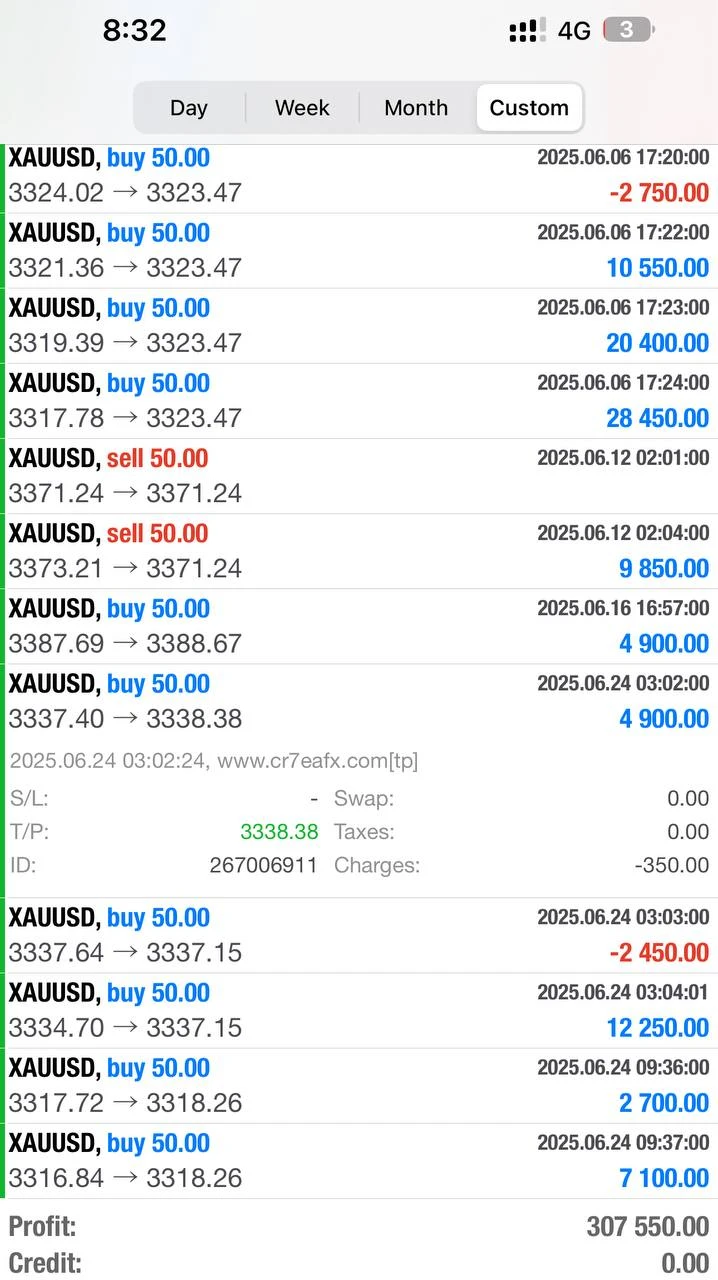Show details for the 7 100.00 profit trade

(x=359, y=1159)
